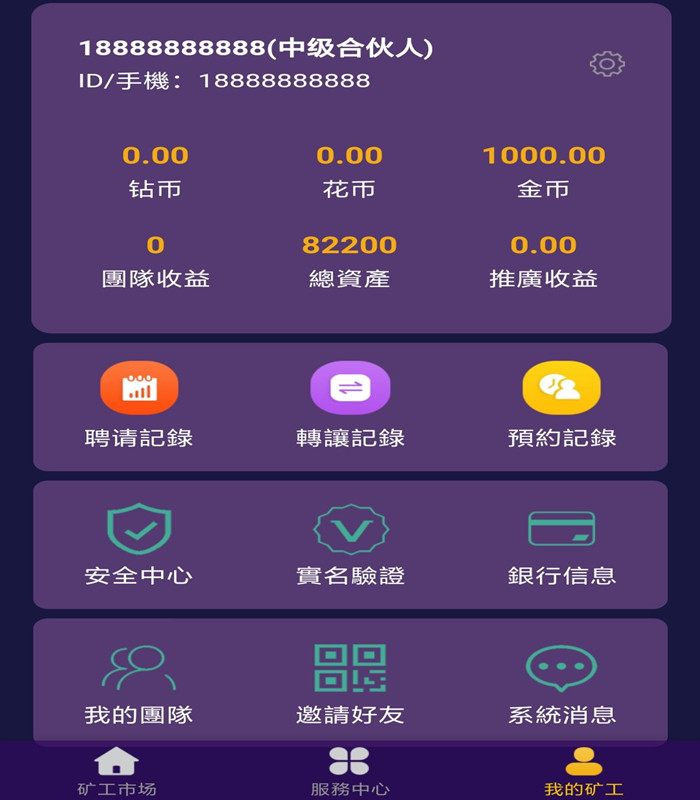
Task: Open the settings gear icon
Action: (607, 64)
